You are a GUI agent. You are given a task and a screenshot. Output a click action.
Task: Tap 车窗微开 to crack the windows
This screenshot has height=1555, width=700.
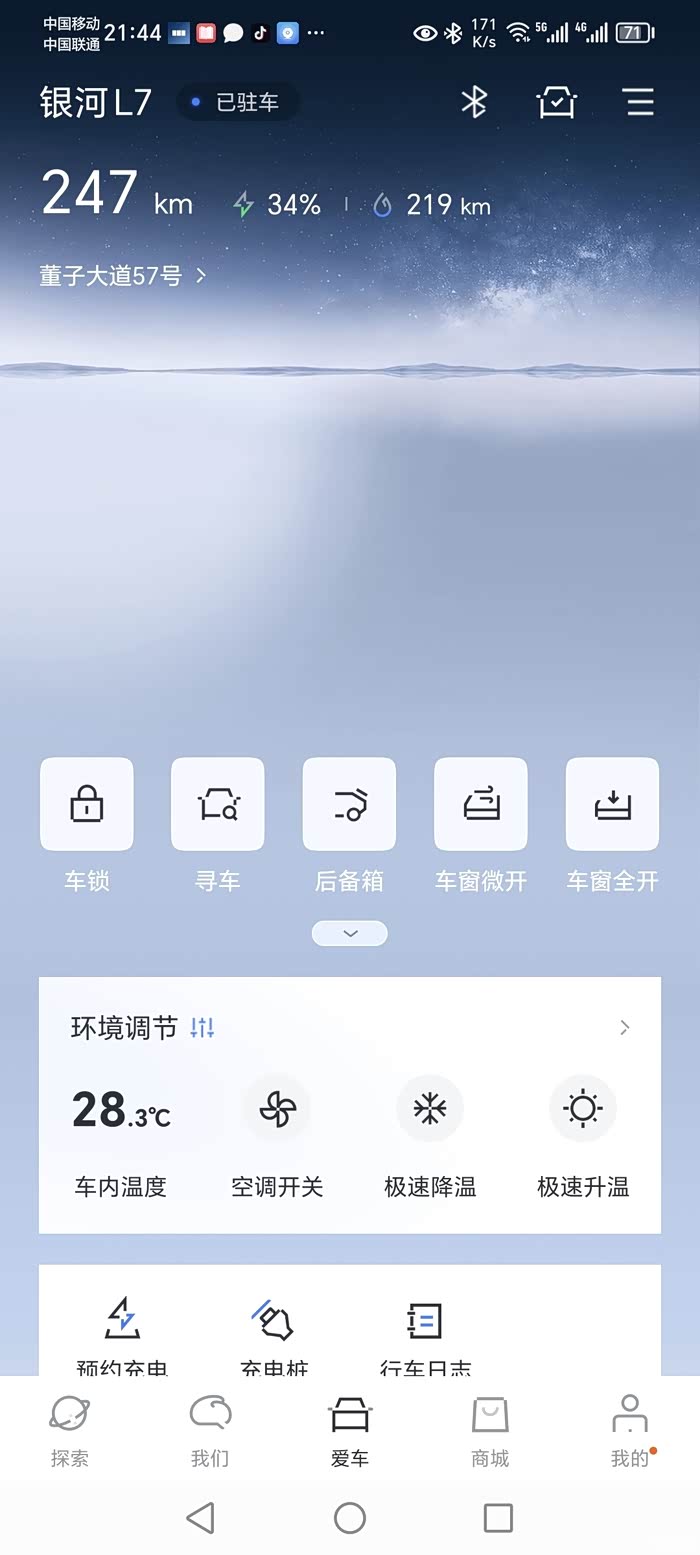point(481,805)
